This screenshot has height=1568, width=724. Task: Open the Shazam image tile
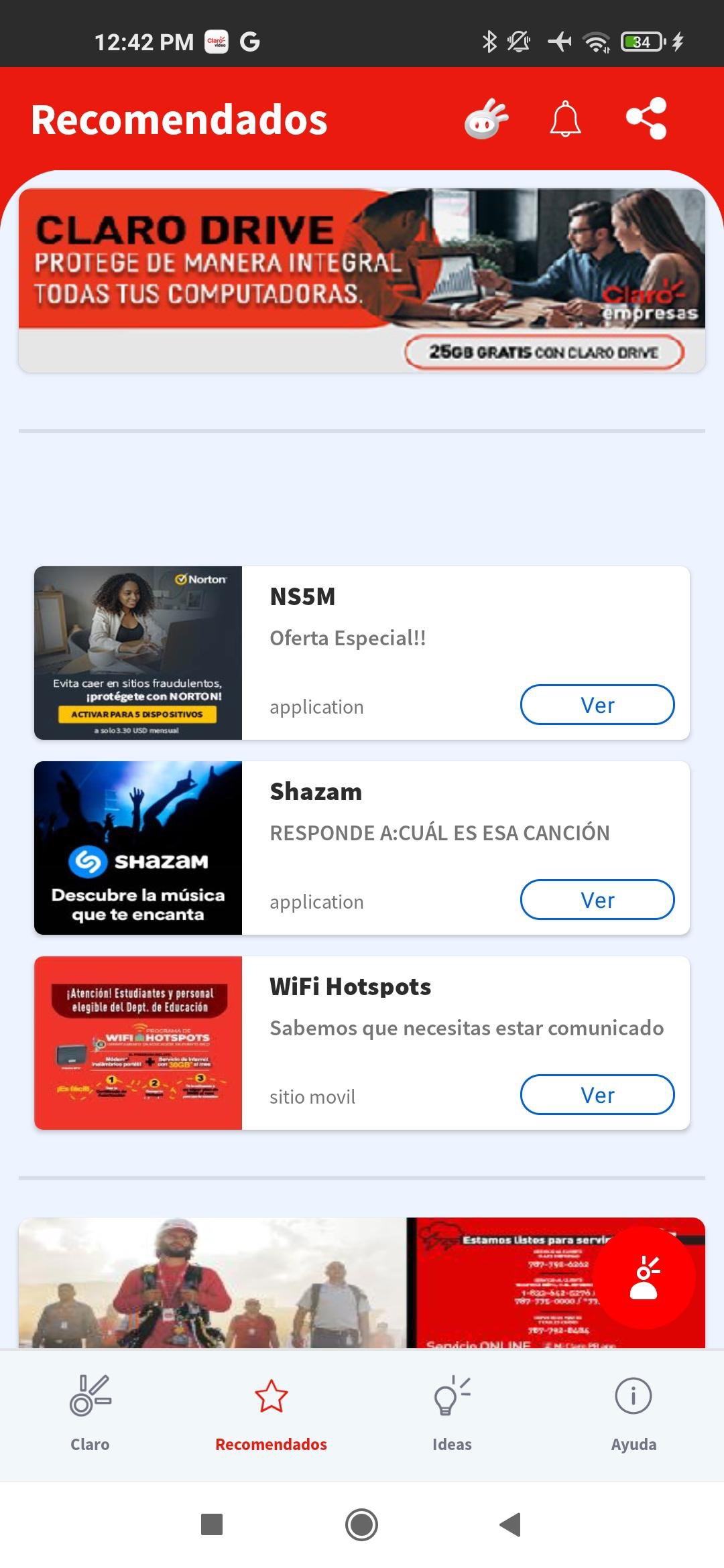tap(138, 848)
